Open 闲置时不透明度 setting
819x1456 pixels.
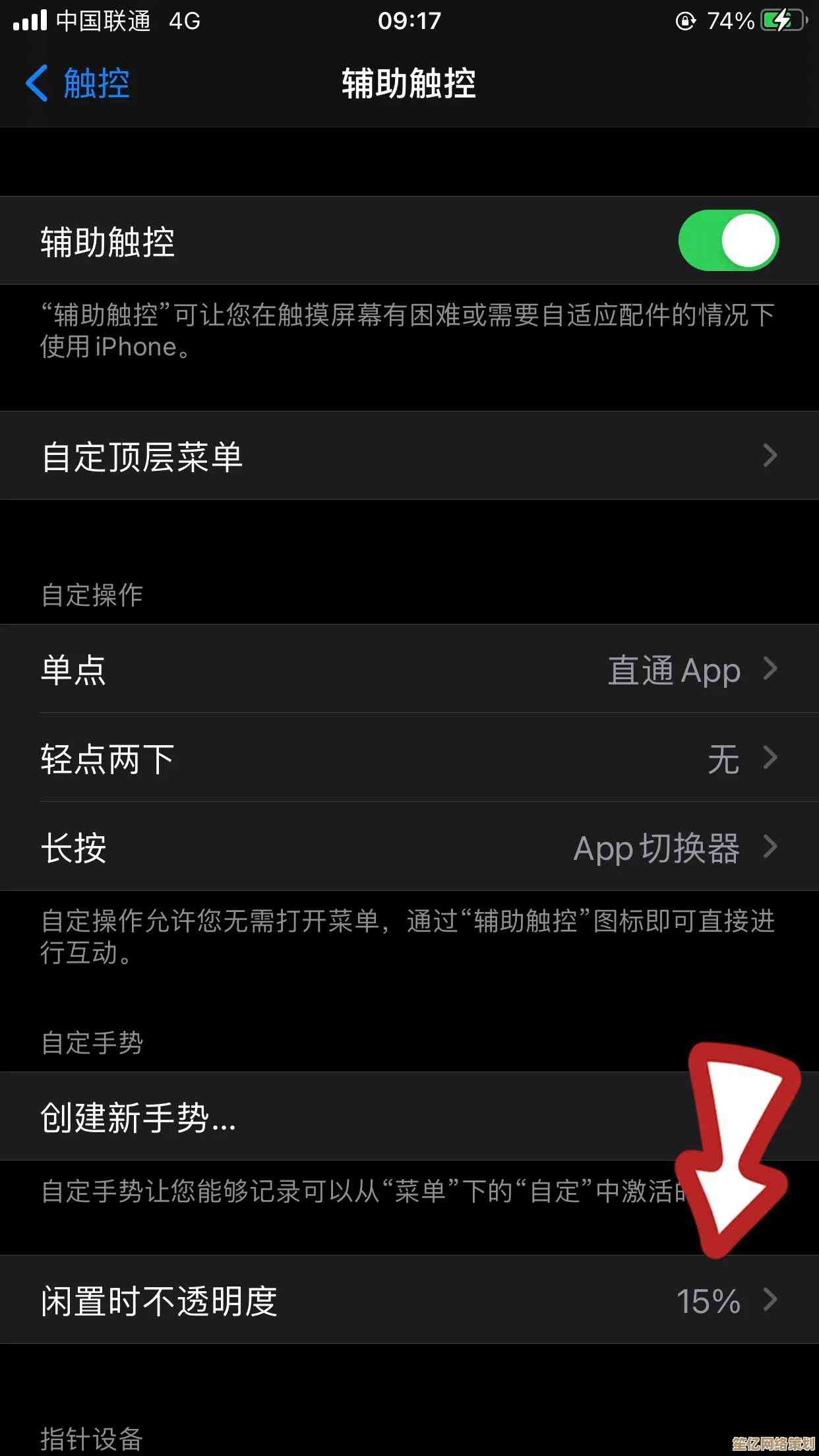(x=409, y=1300)
